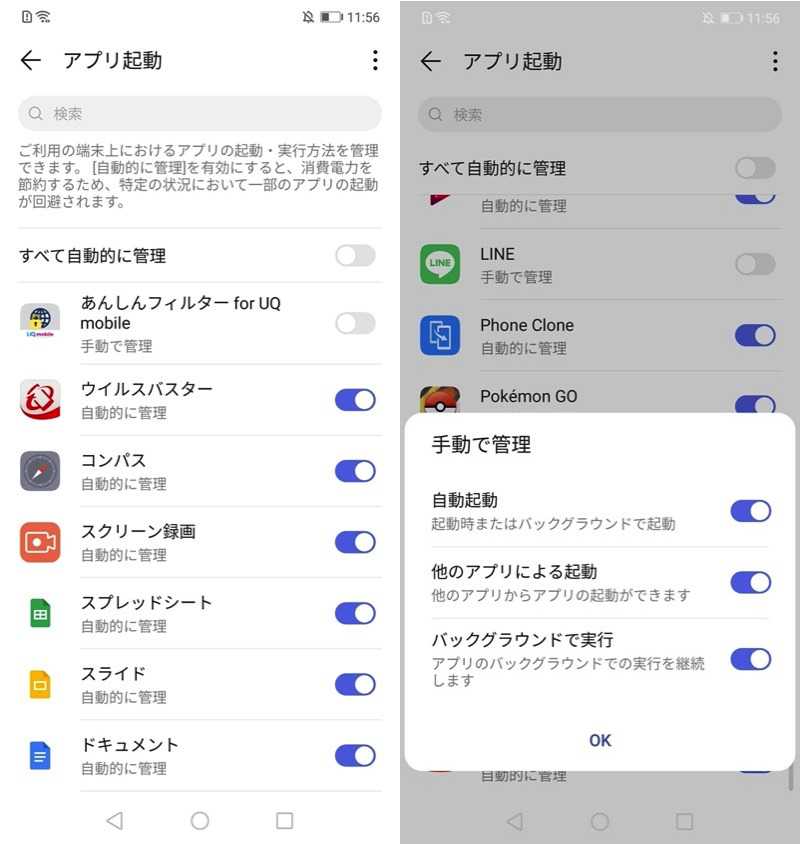This screenshot has width=800, height=844.
Task: Turn off auto-manage for ウイルスバスター
Action: [x=355, y=400]
